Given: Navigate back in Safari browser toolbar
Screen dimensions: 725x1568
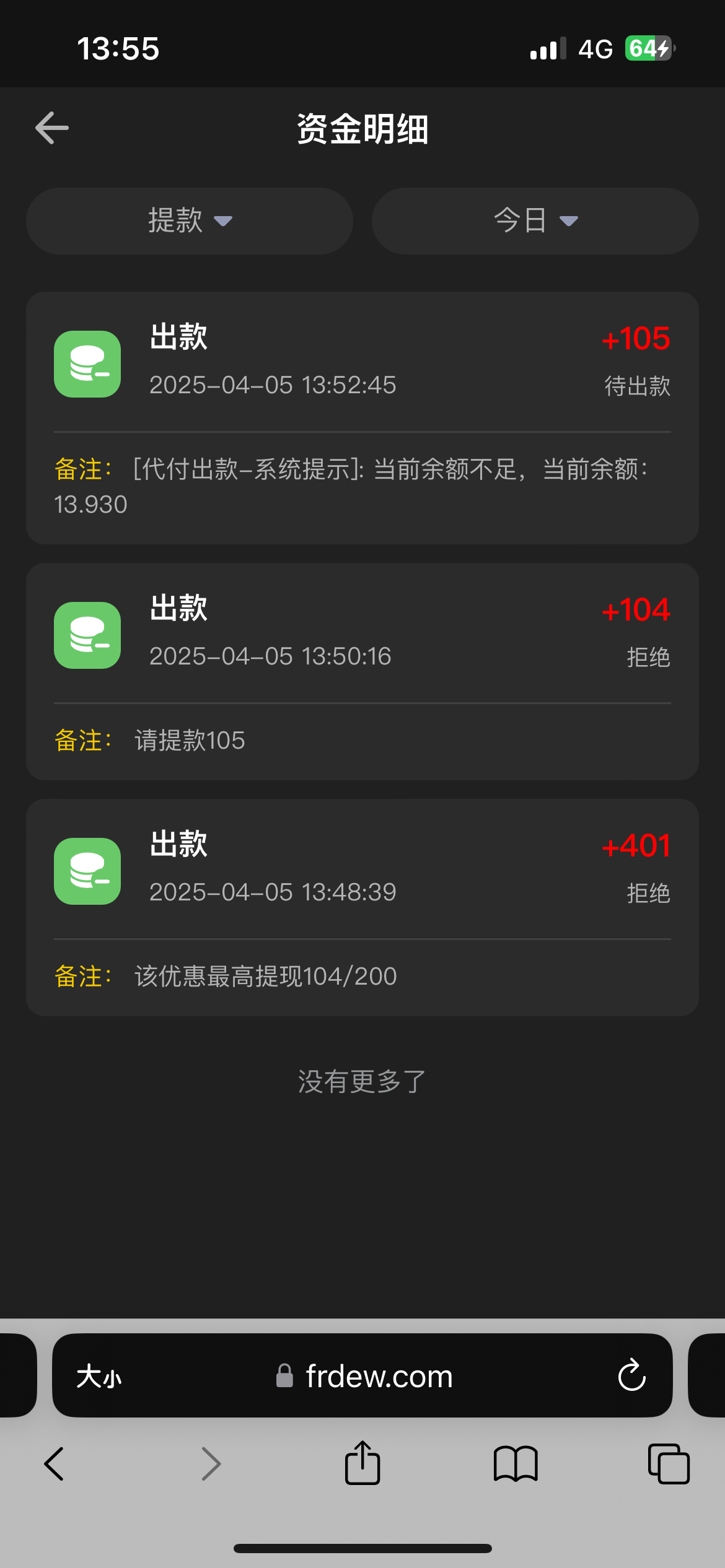Looking at the screenshot, I should point(55,1464).
